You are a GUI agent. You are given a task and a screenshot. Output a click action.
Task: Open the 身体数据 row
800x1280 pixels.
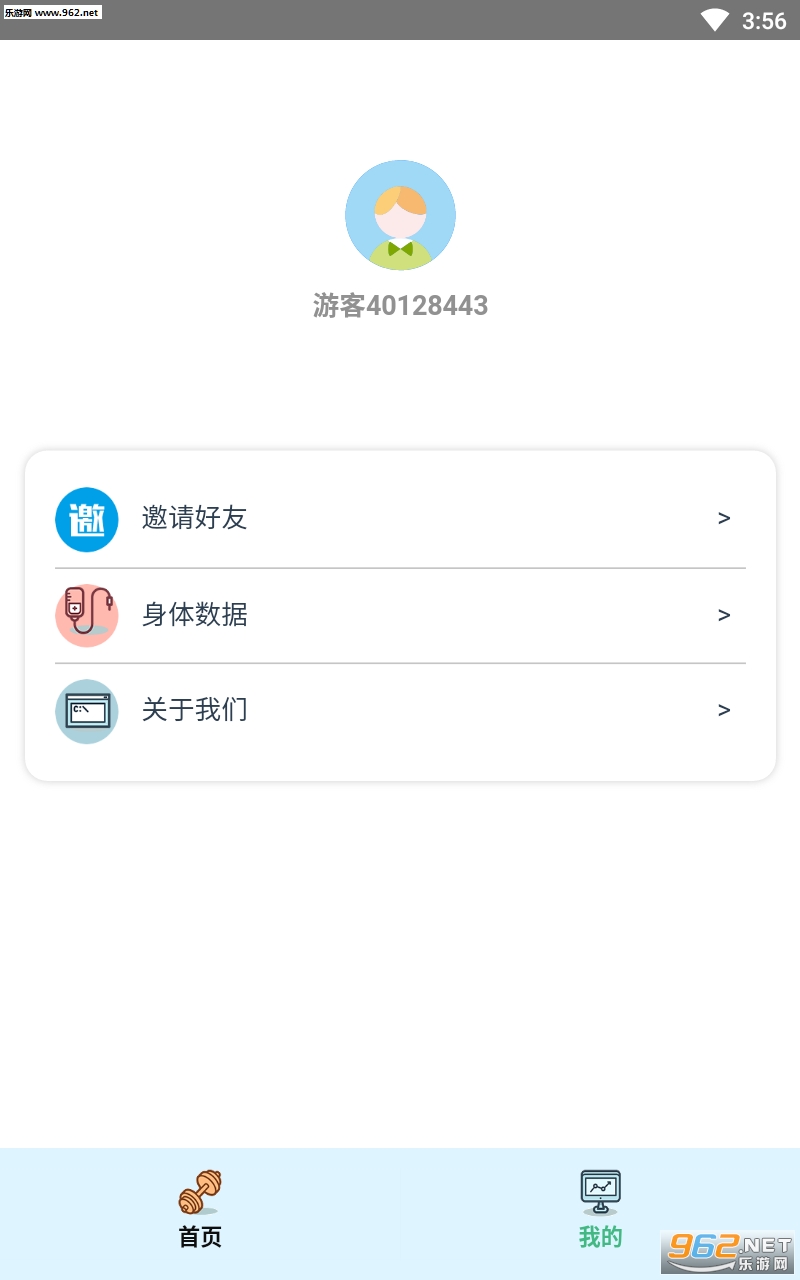[400, 615]
